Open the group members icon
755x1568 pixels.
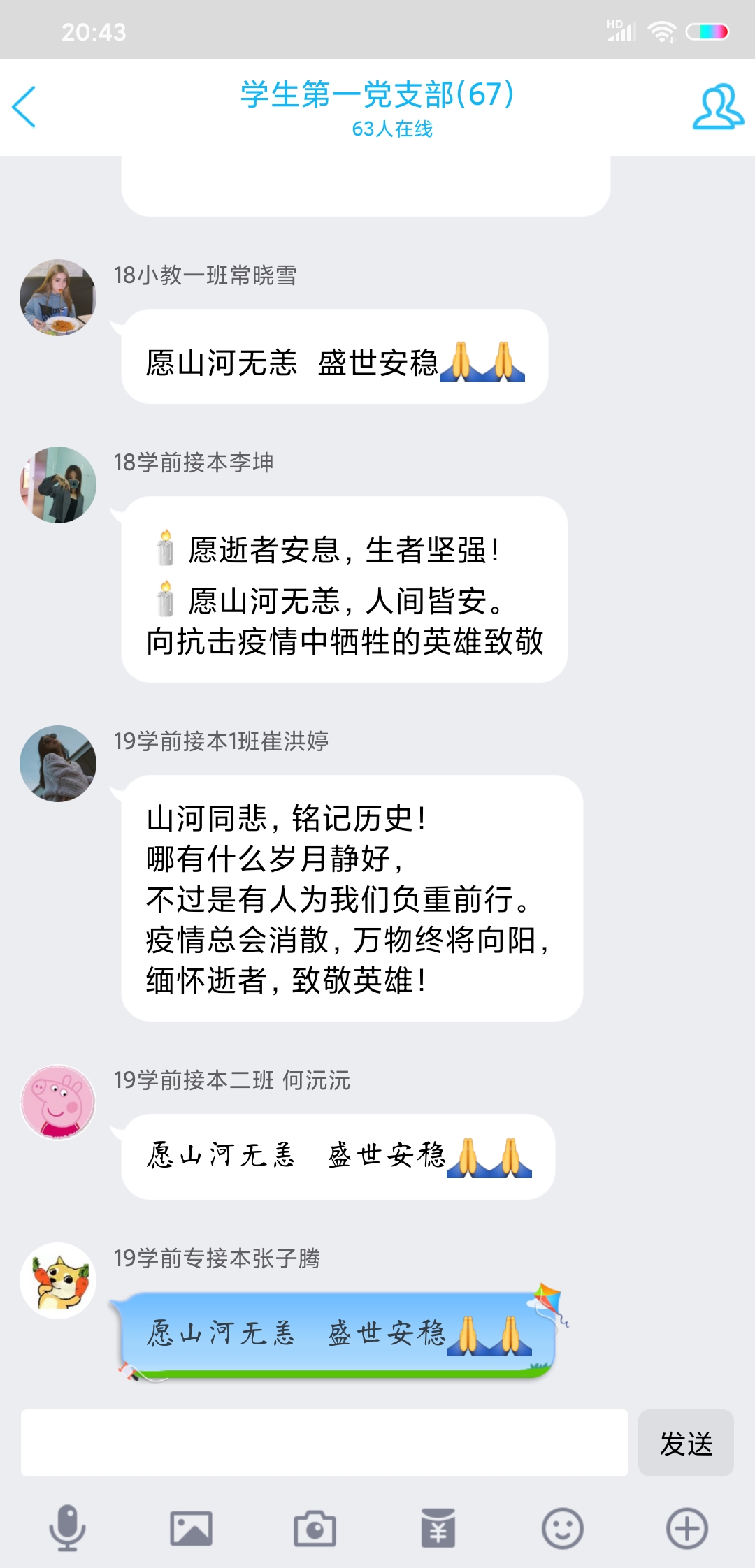pos(717,107)
